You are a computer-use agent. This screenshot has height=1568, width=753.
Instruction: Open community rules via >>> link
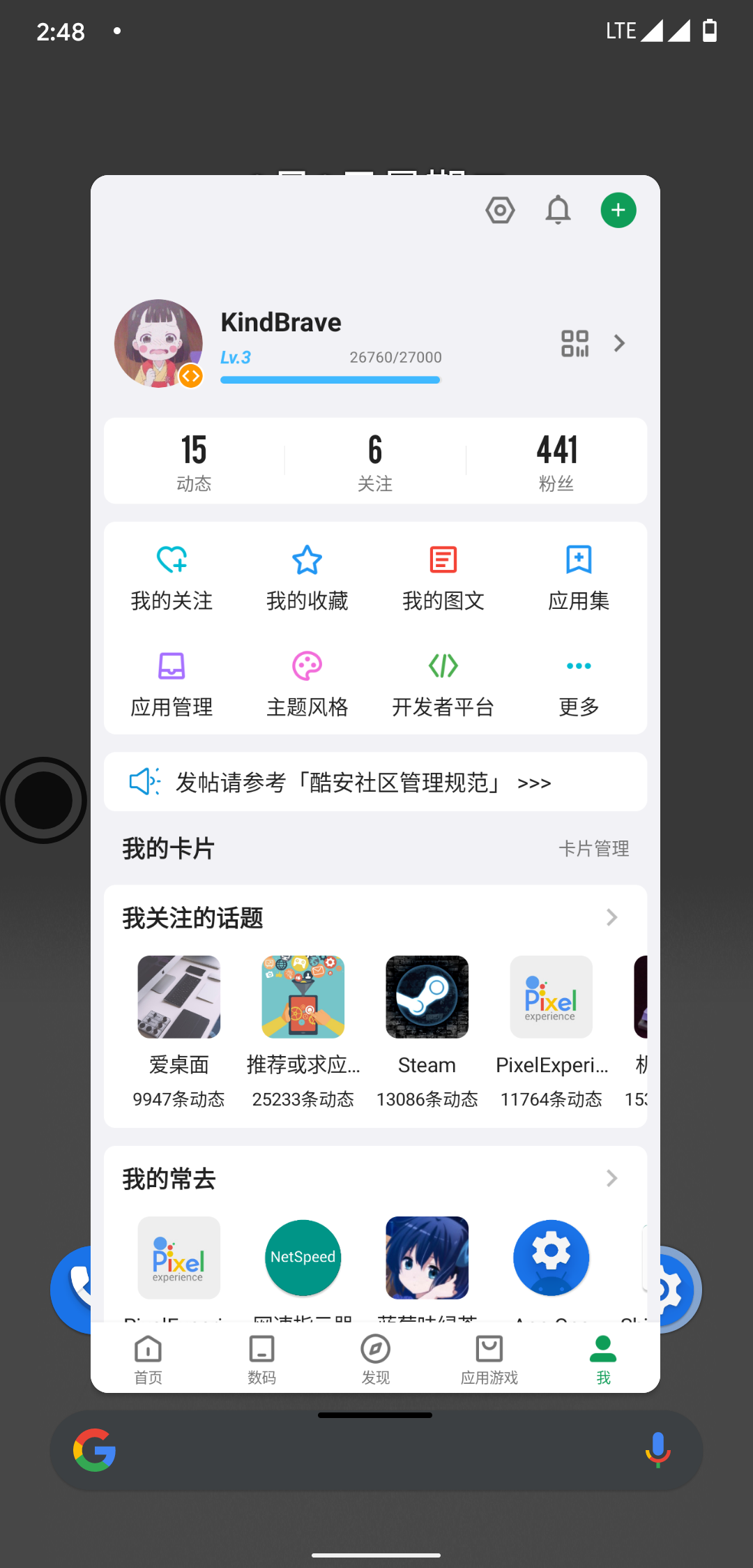(534, 783)
